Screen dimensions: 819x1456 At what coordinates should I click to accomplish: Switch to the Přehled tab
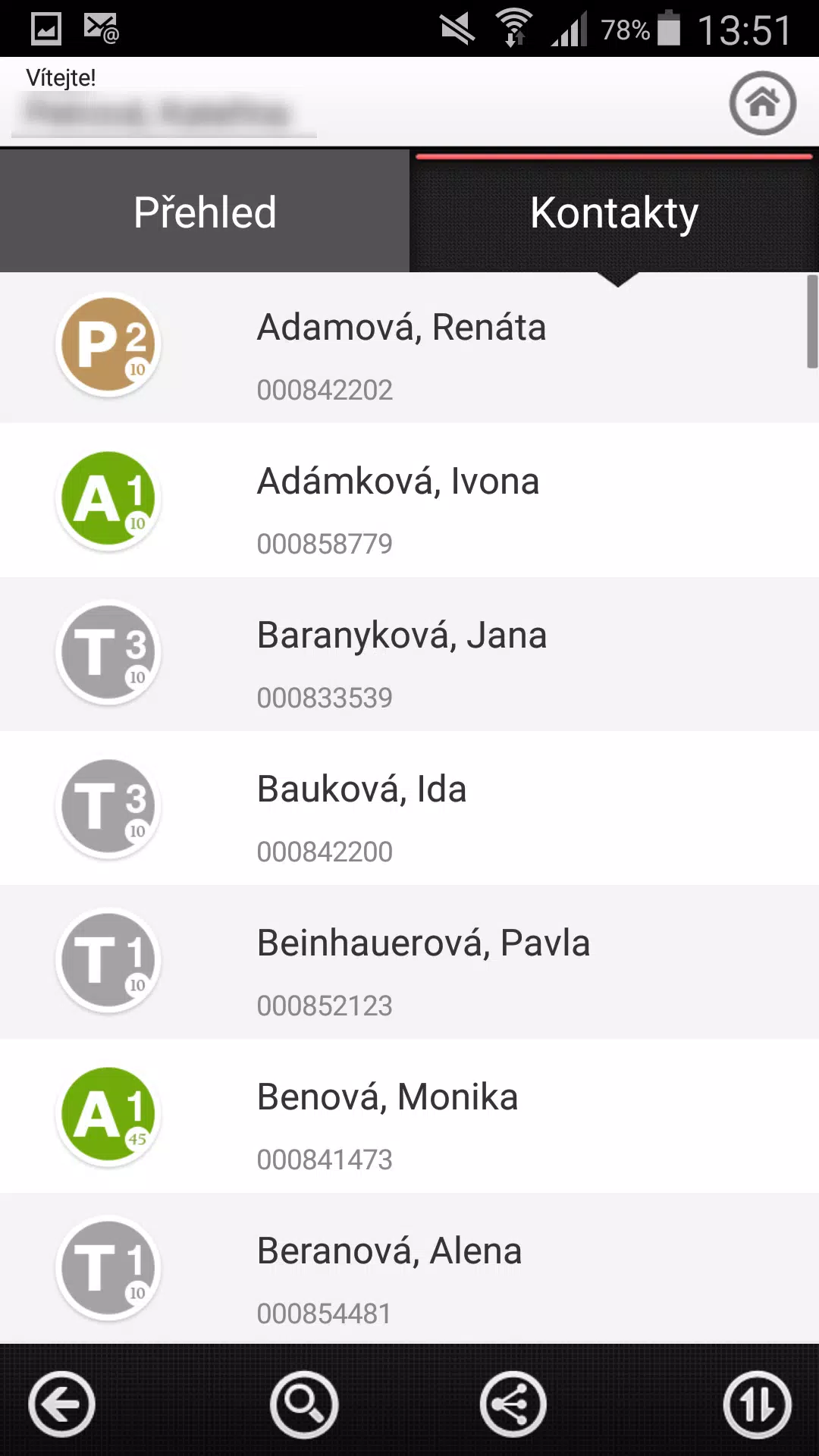(205, 212)
